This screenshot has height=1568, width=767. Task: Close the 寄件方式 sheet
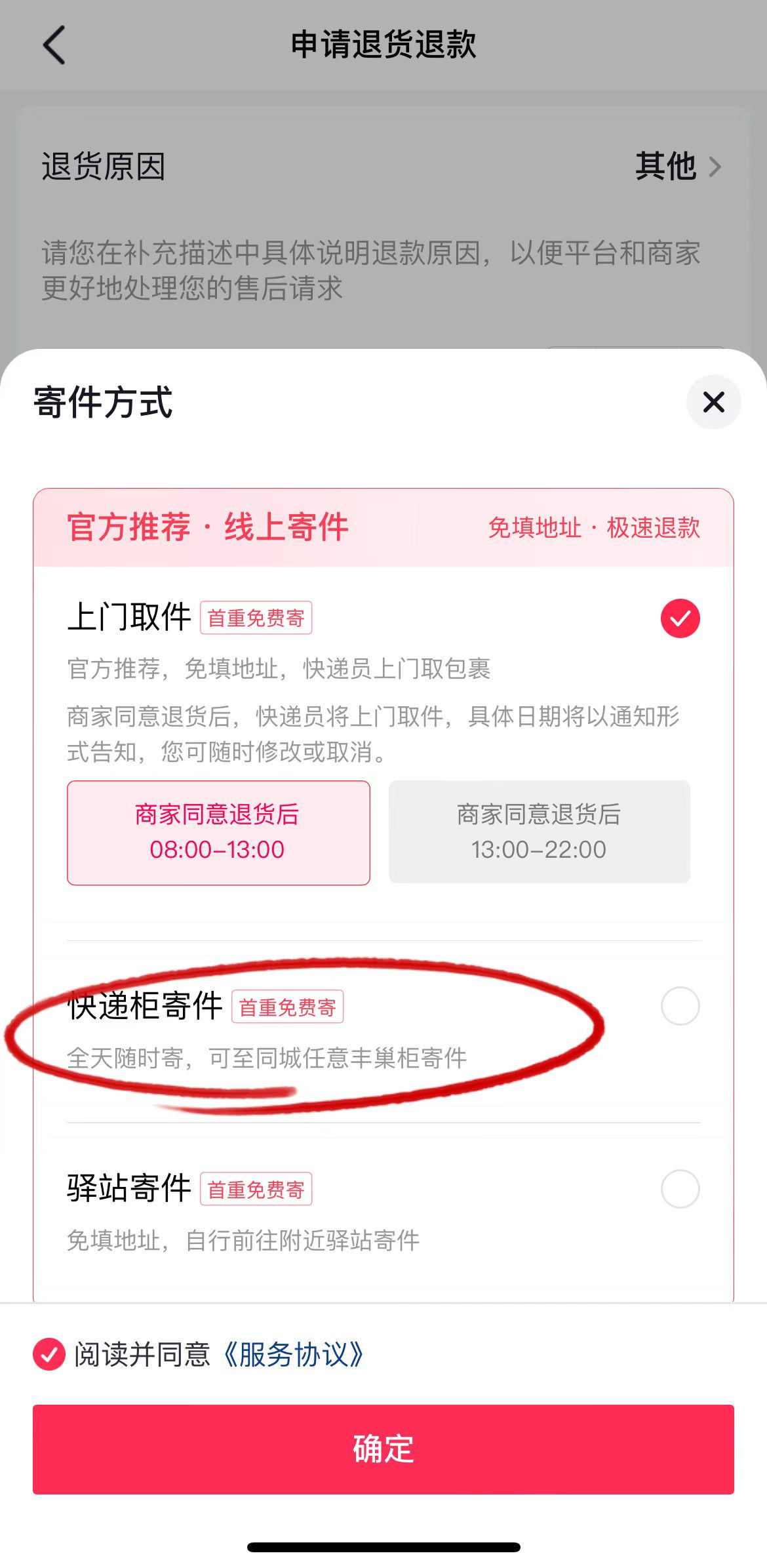point(713,402)
